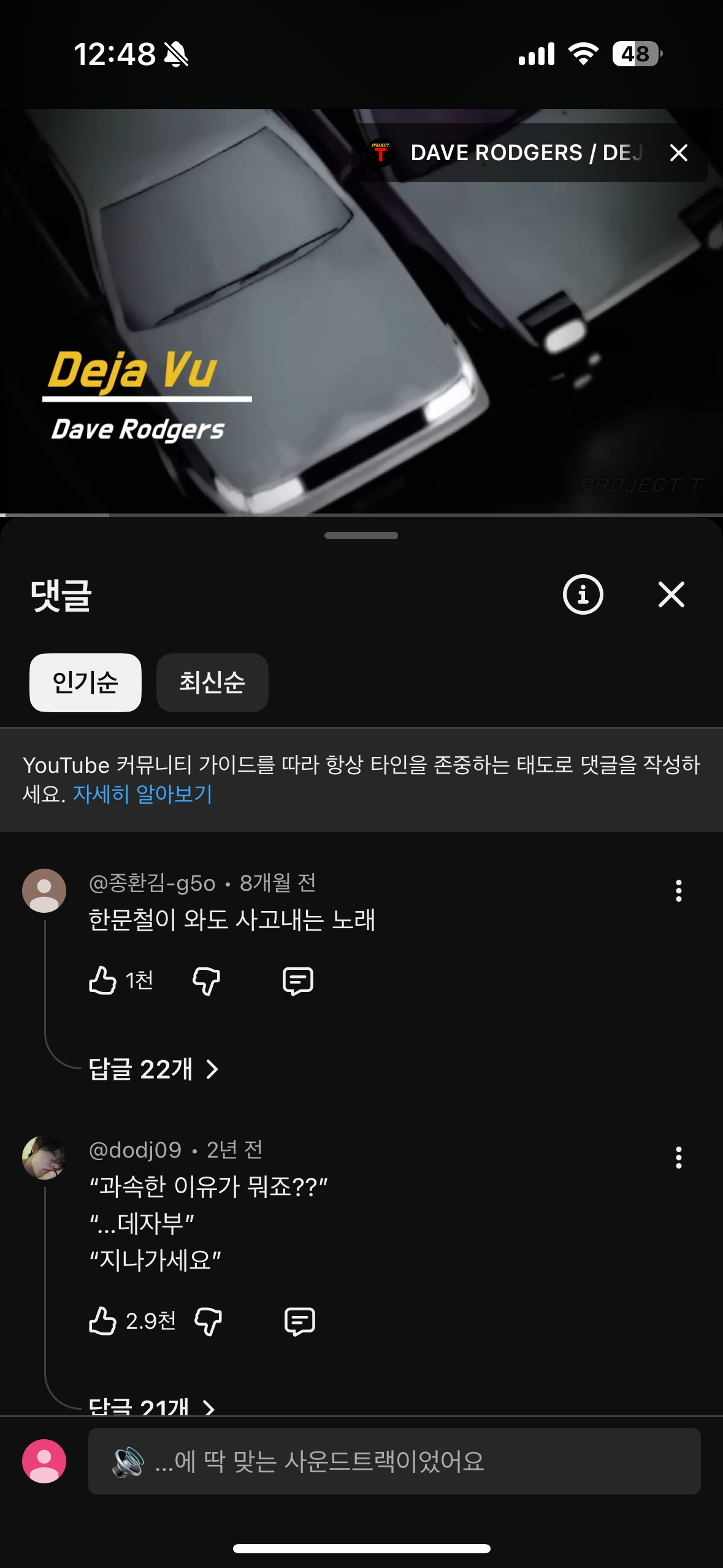Open the 자세히 알아보기 link
Screen dimensions: 723x1568
(x=142, y=794)
